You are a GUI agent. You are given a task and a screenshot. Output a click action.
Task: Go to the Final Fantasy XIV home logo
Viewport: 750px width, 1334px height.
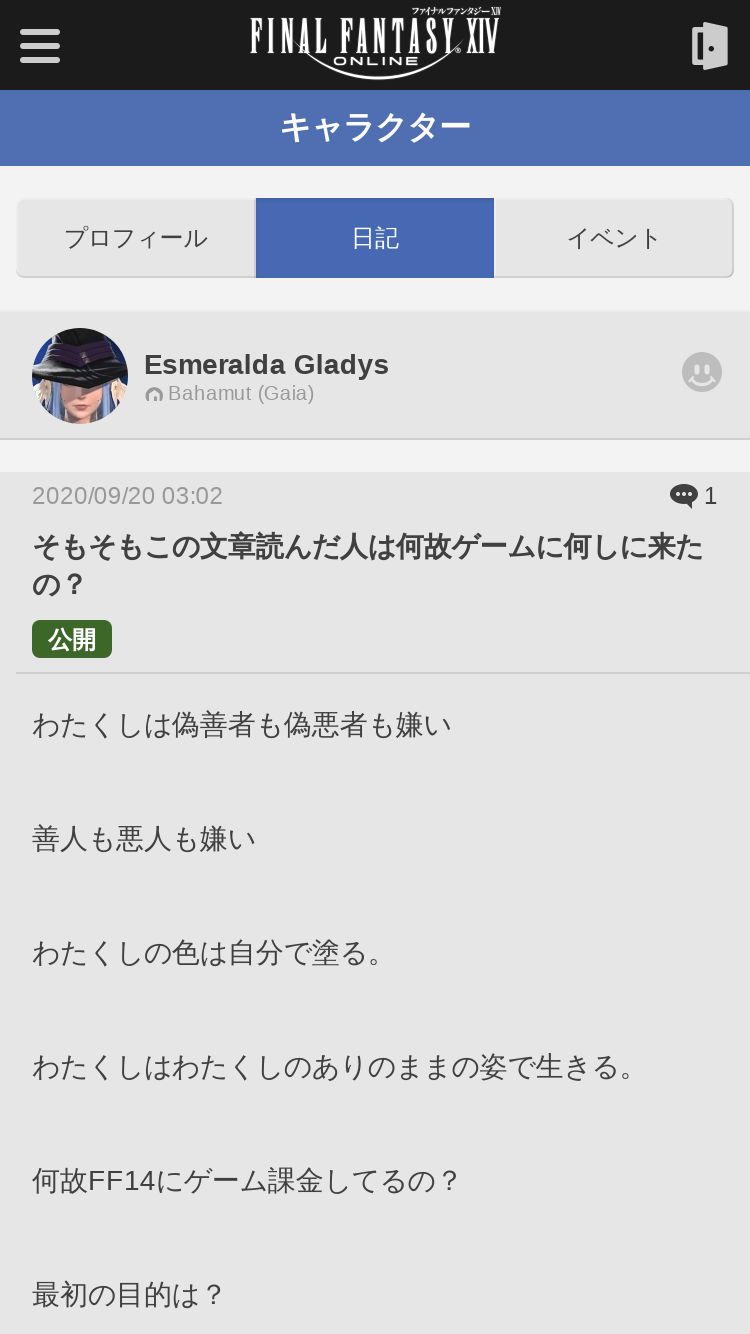click(375, 43)
